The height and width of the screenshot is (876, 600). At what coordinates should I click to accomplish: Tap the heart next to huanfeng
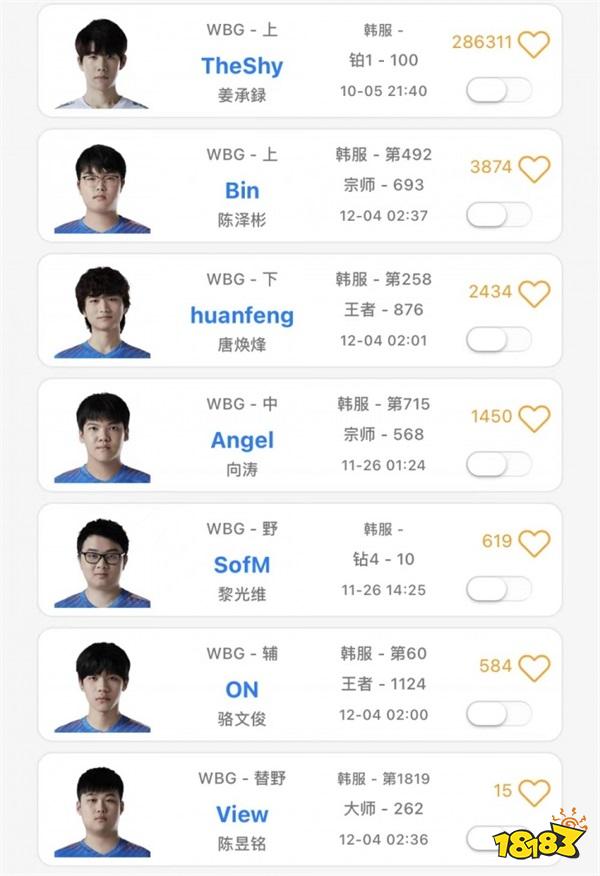[x=535, y=293]
